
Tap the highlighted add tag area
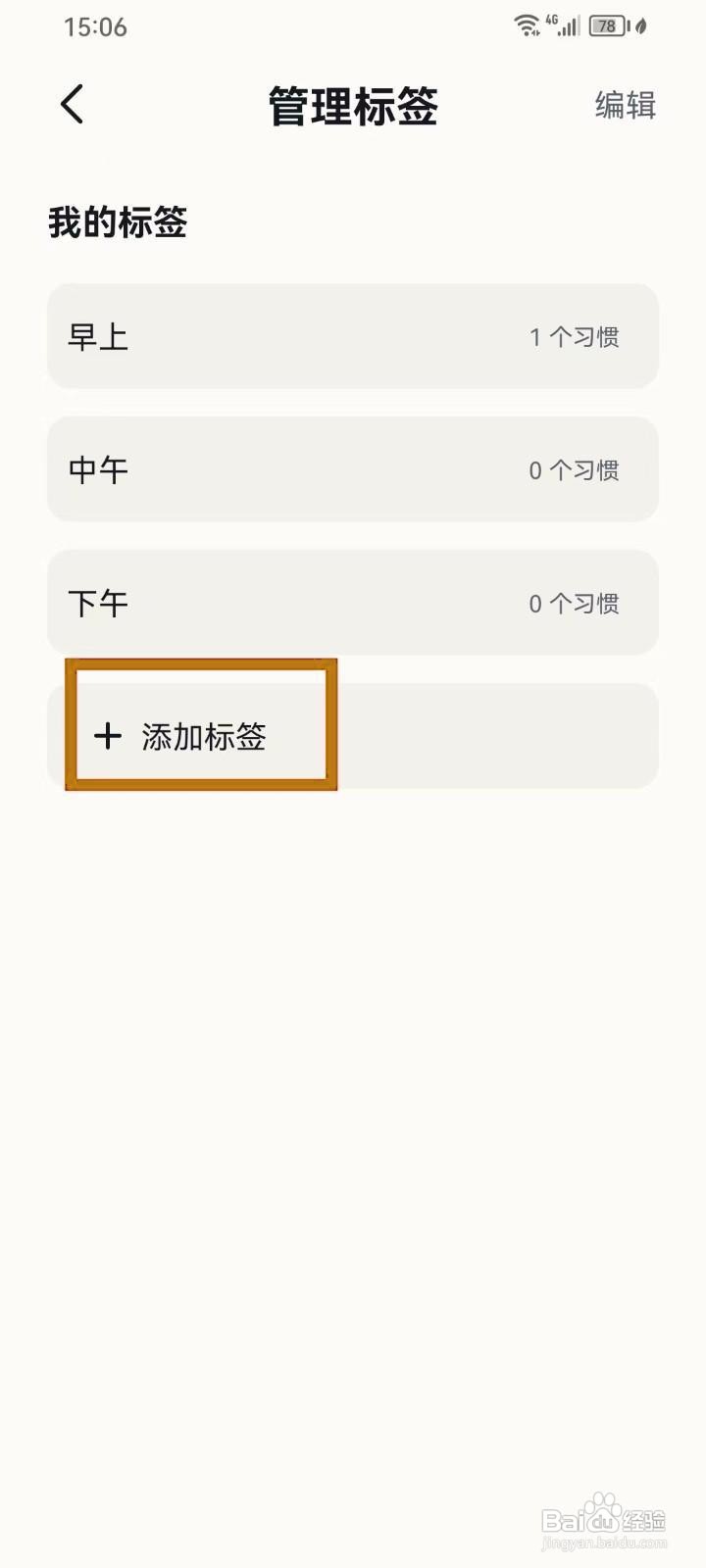pyautogui.click(x=201, y=725)
